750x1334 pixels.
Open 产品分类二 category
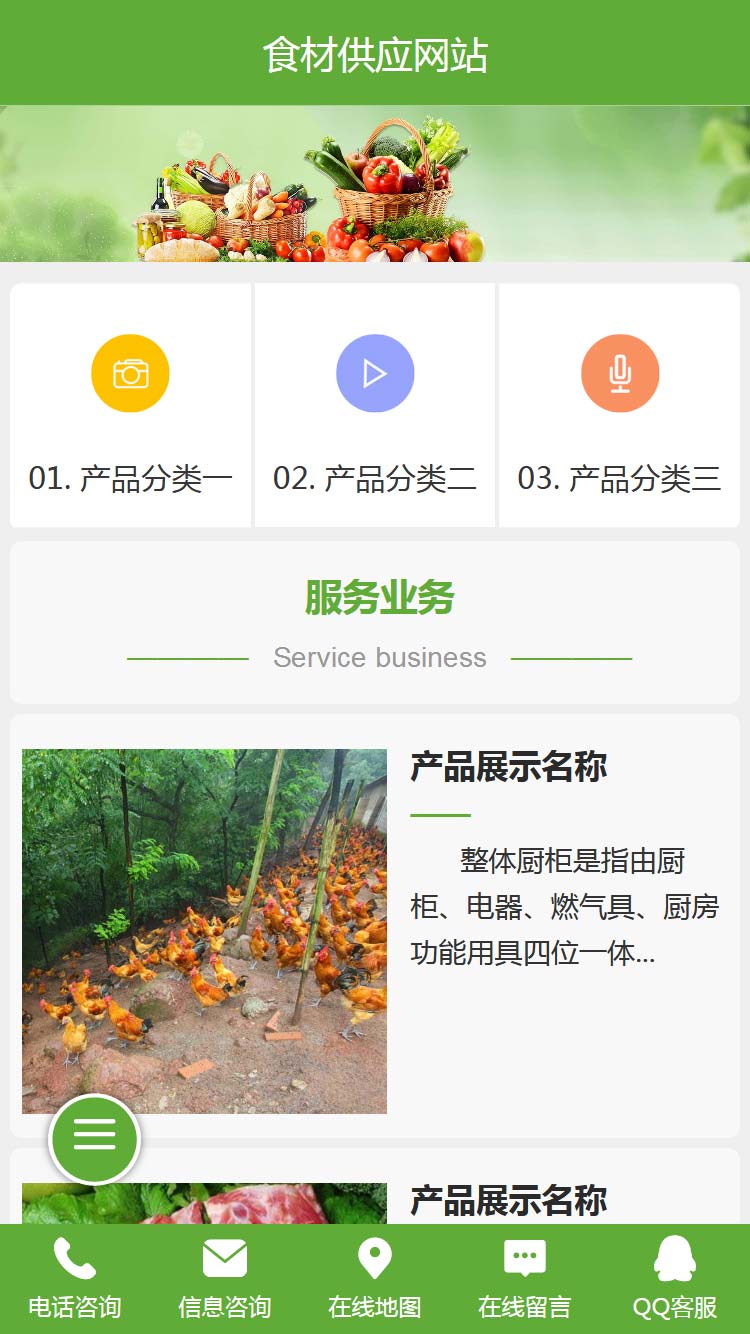click(375, 405)
